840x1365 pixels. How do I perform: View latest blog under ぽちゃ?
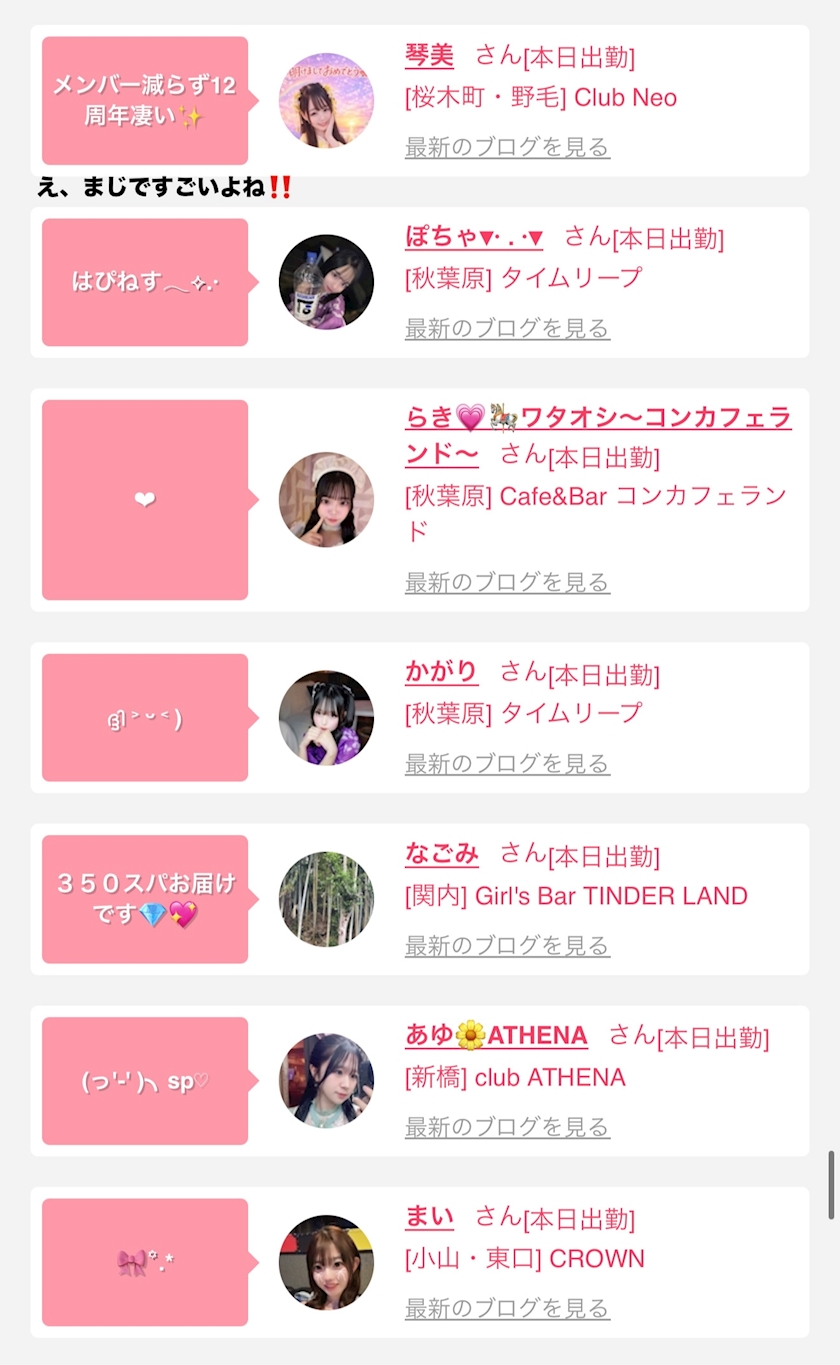click(507, 328)
